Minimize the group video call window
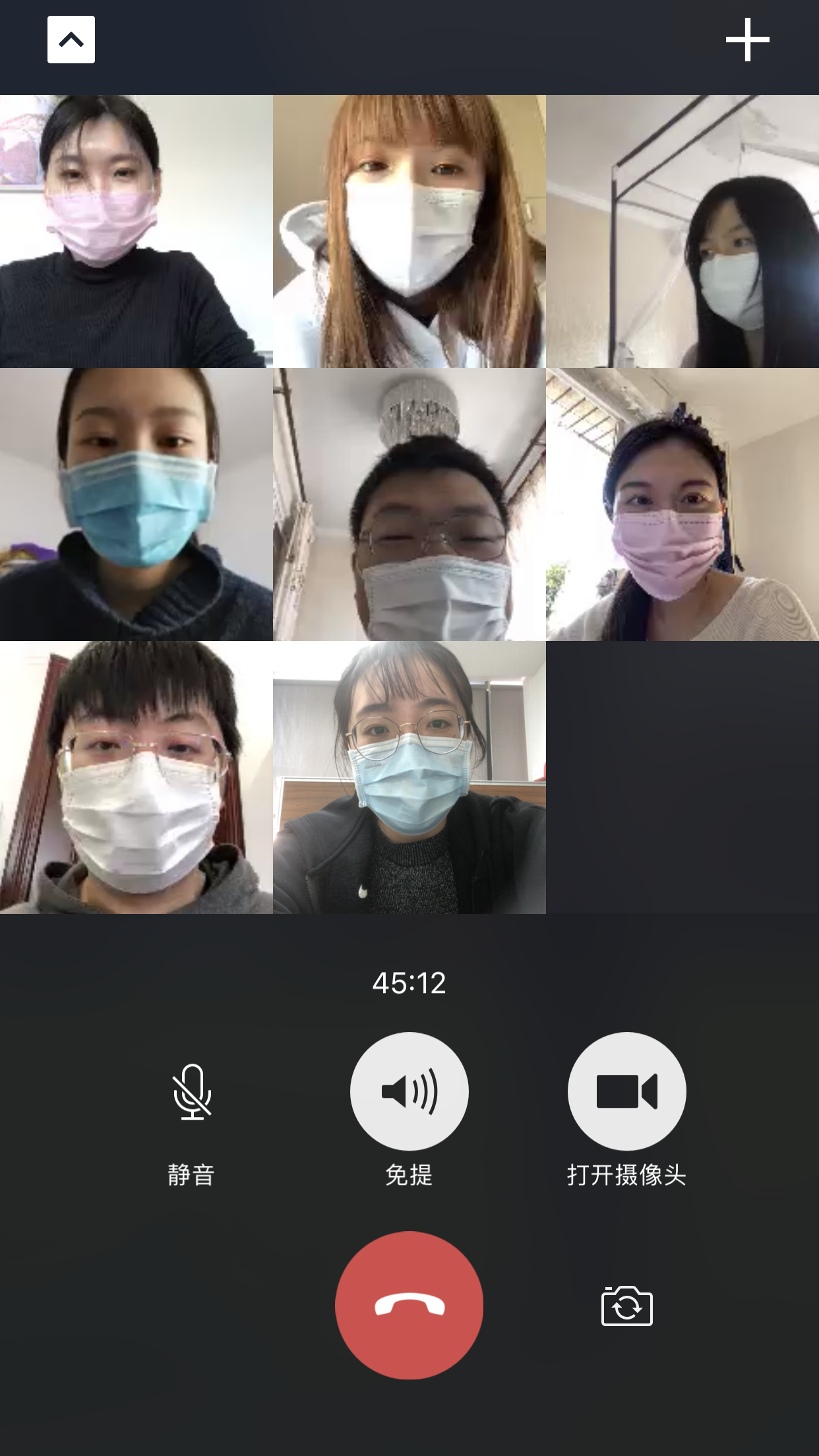This screenshot has height=1456, width=819. 71,40
